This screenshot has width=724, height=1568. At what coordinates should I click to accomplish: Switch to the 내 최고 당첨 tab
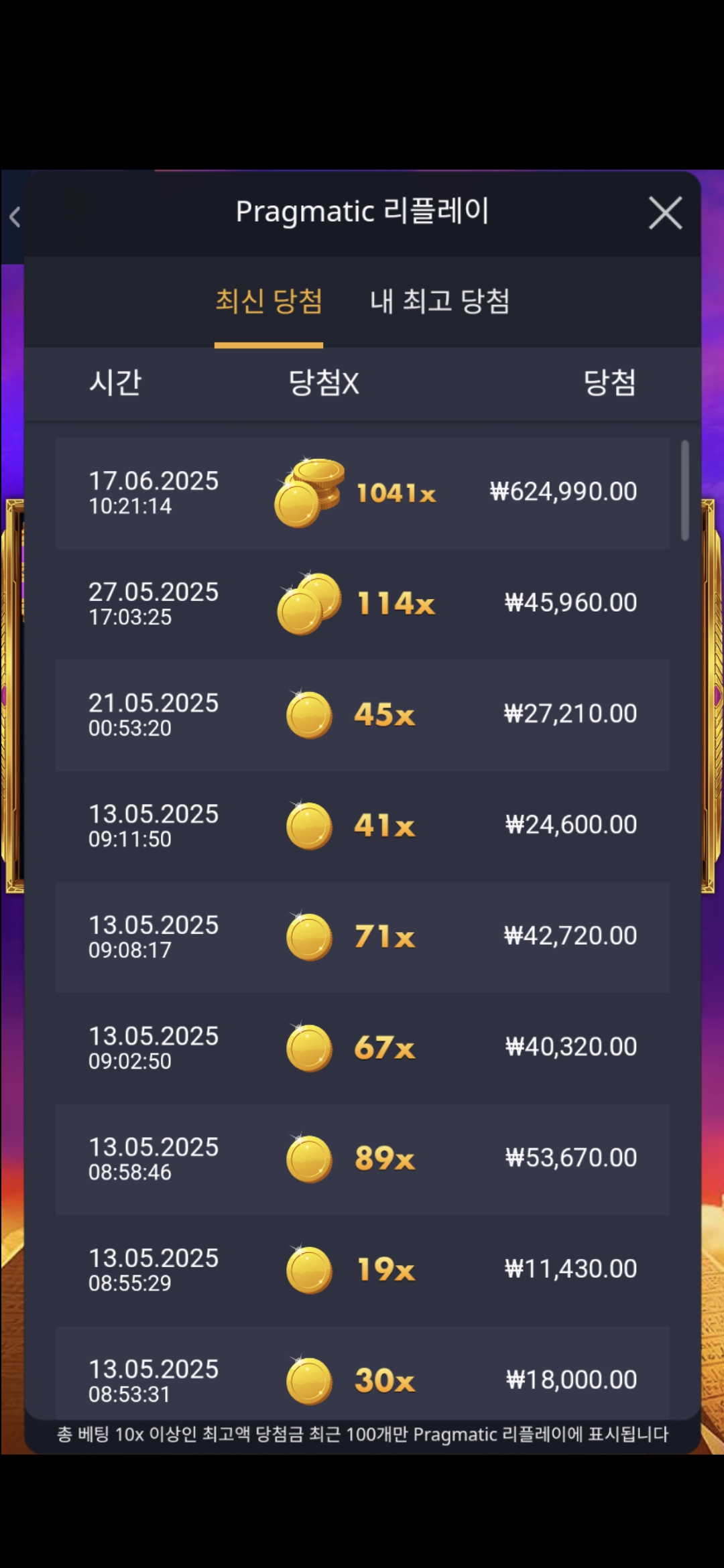(x=440, y=301)
